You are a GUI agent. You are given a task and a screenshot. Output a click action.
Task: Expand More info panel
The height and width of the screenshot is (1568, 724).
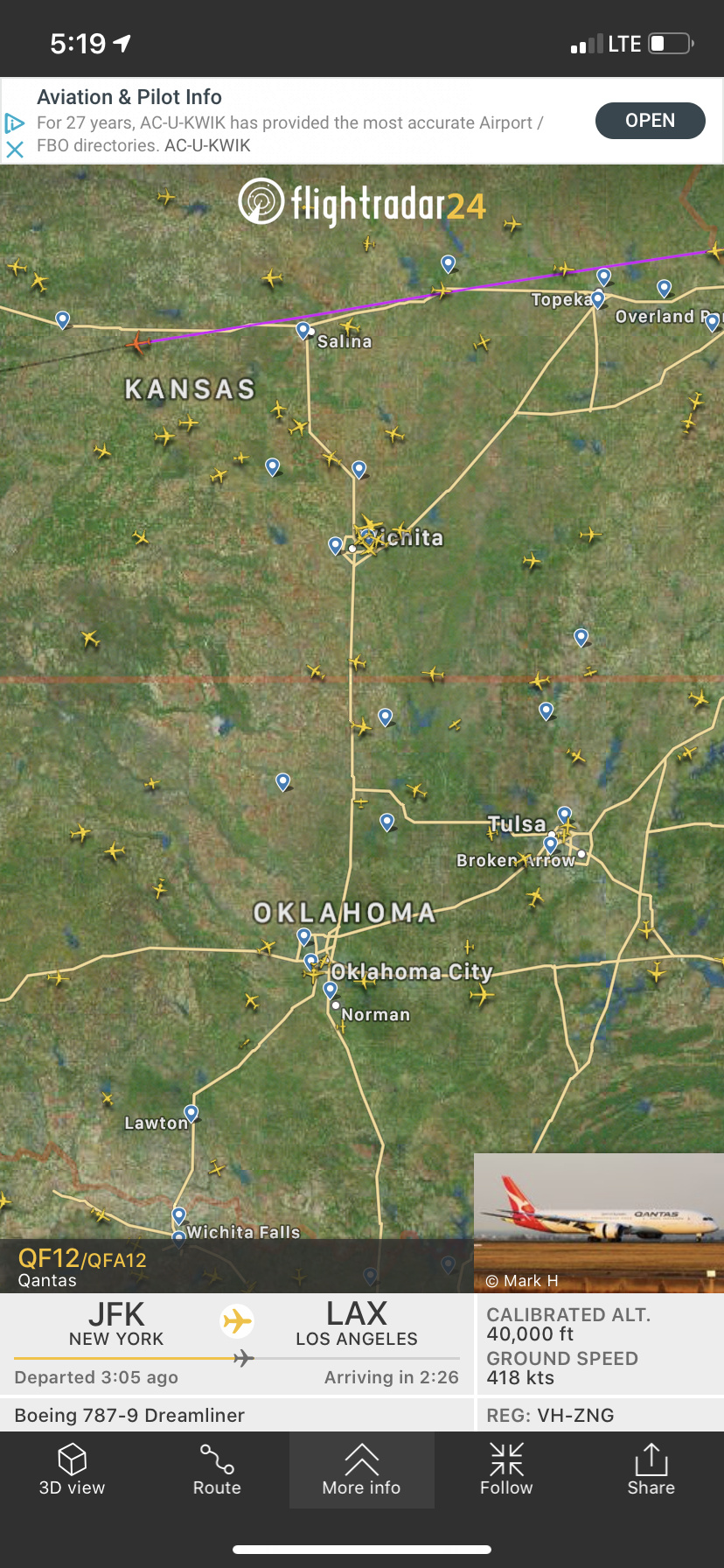pyautogui.click(x=361, y=1470)
